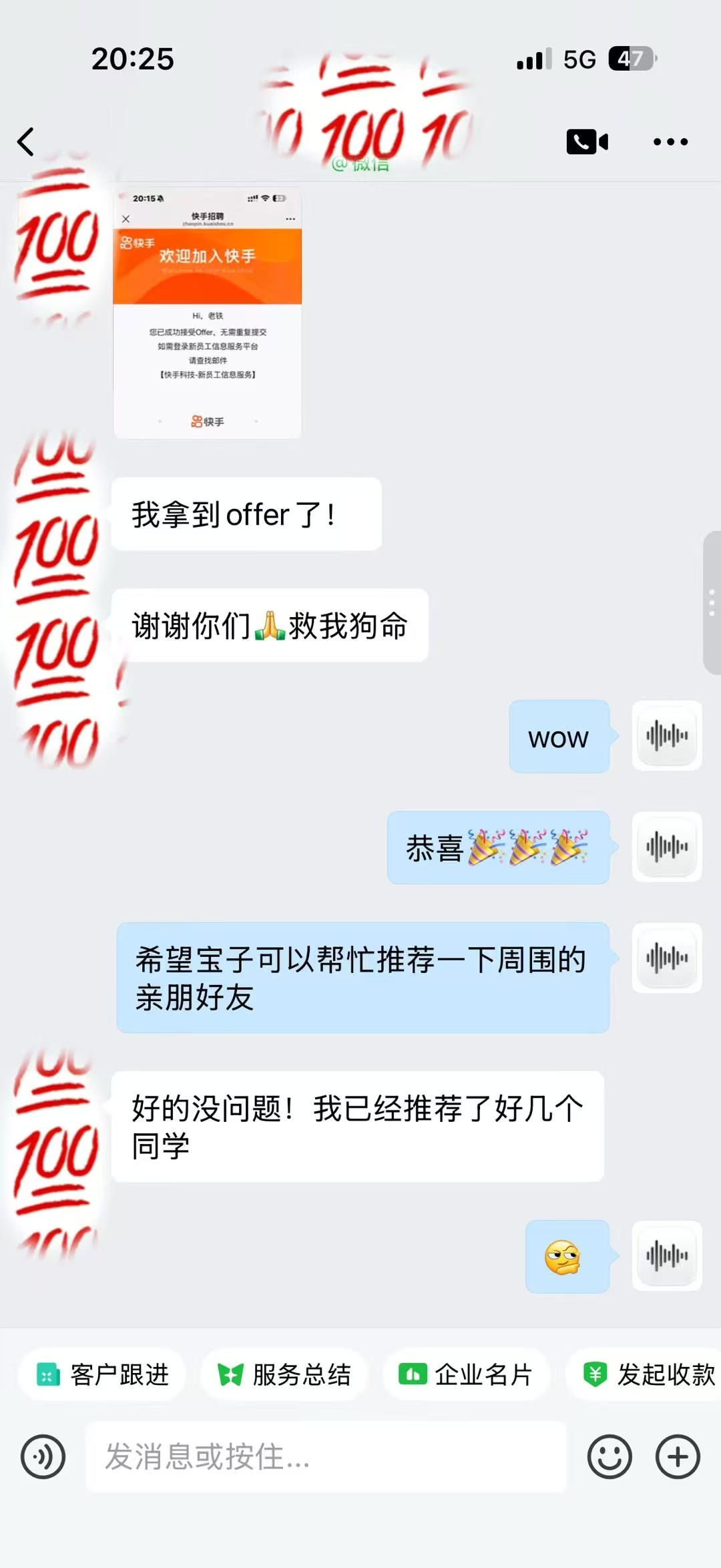Open 客户跟进 shortcut
Viewport: 721px width, 1568px height.
[x=101, y=1375]
